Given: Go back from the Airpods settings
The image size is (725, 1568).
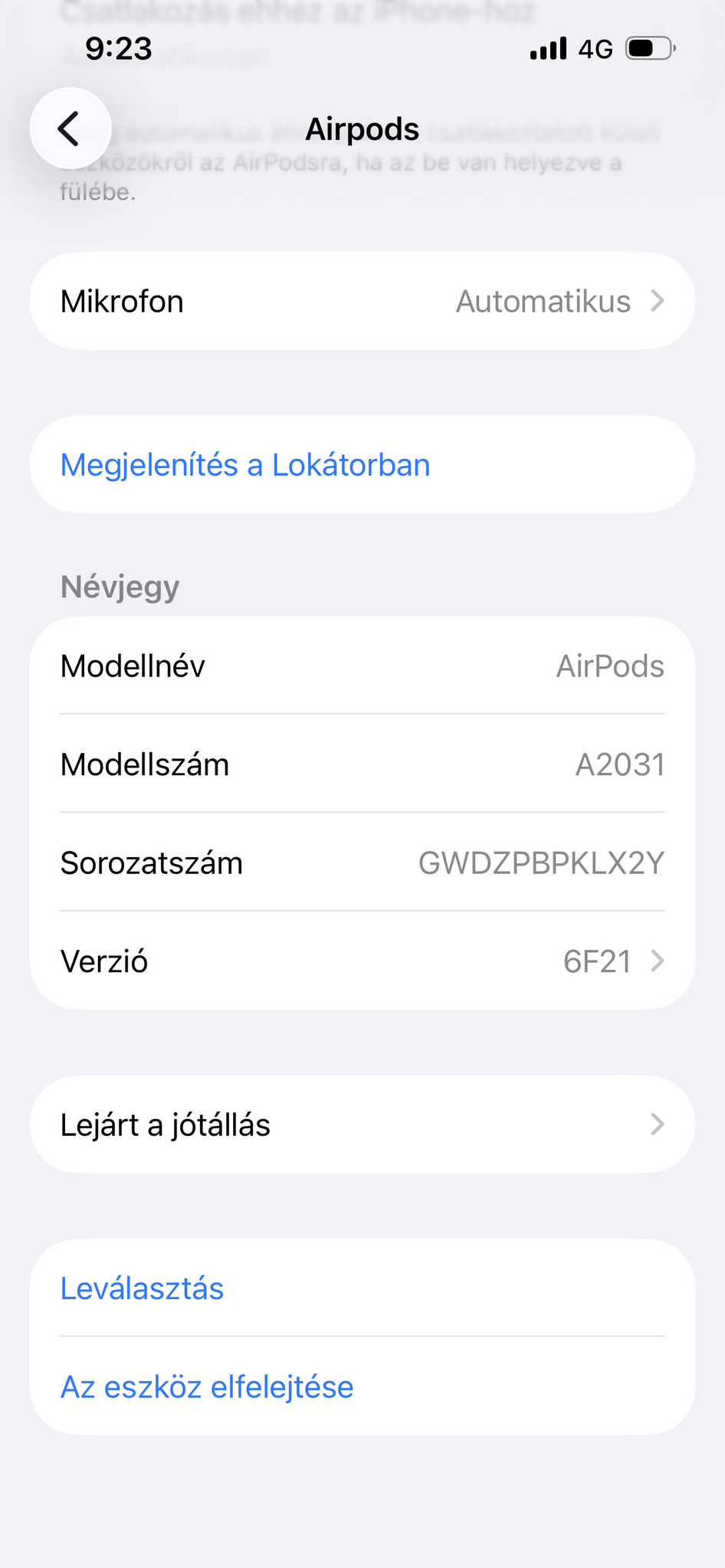Looking at the screenshot, I should (70, 129).
